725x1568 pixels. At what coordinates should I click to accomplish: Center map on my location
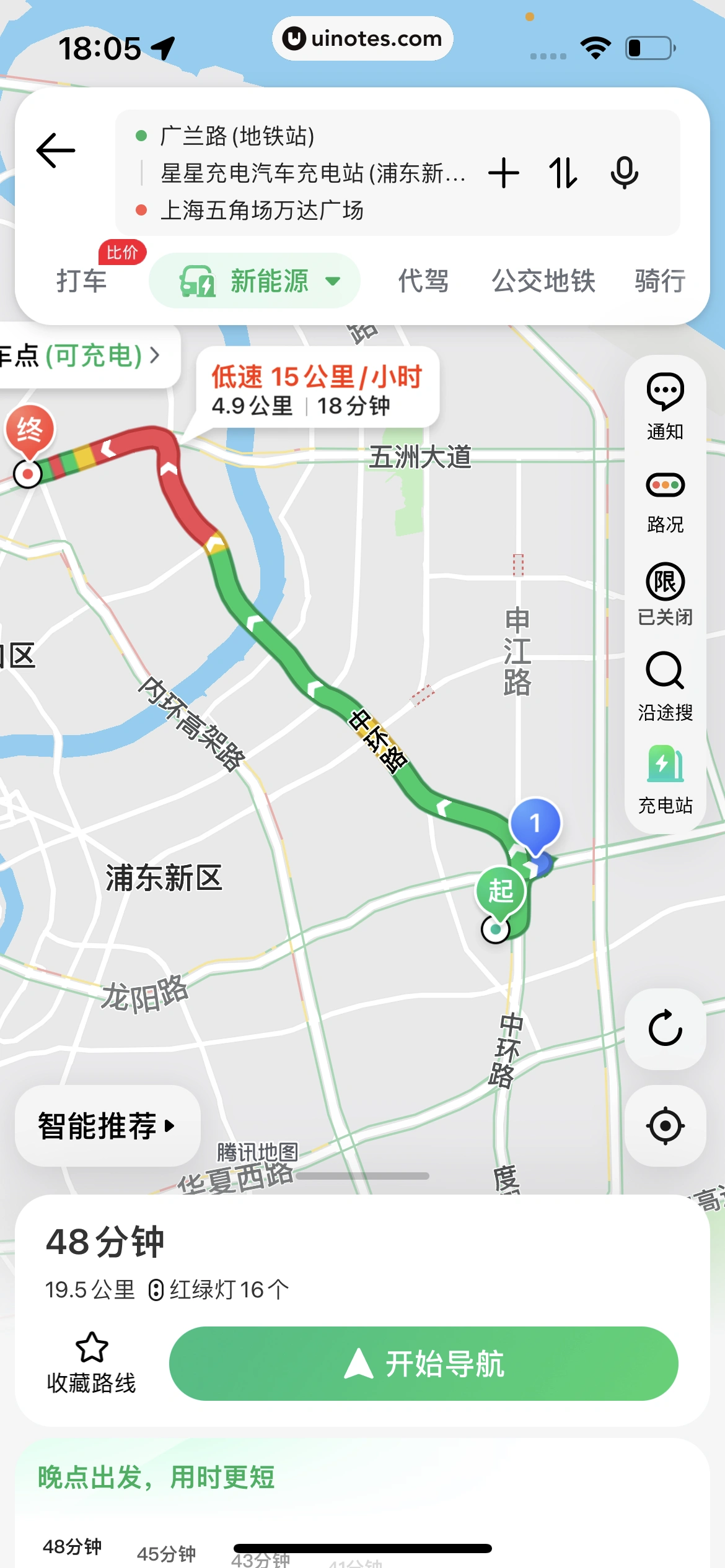665,1125
